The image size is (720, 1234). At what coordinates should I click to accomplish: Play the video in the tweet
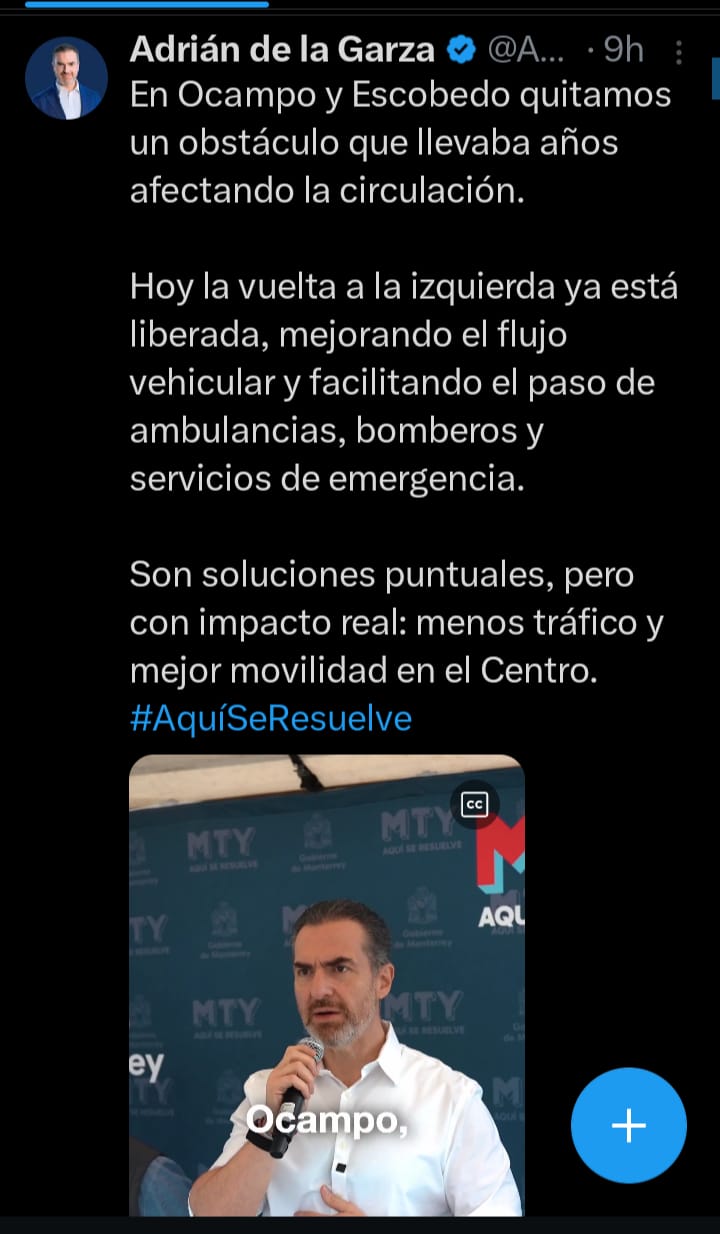pos(326,985)
